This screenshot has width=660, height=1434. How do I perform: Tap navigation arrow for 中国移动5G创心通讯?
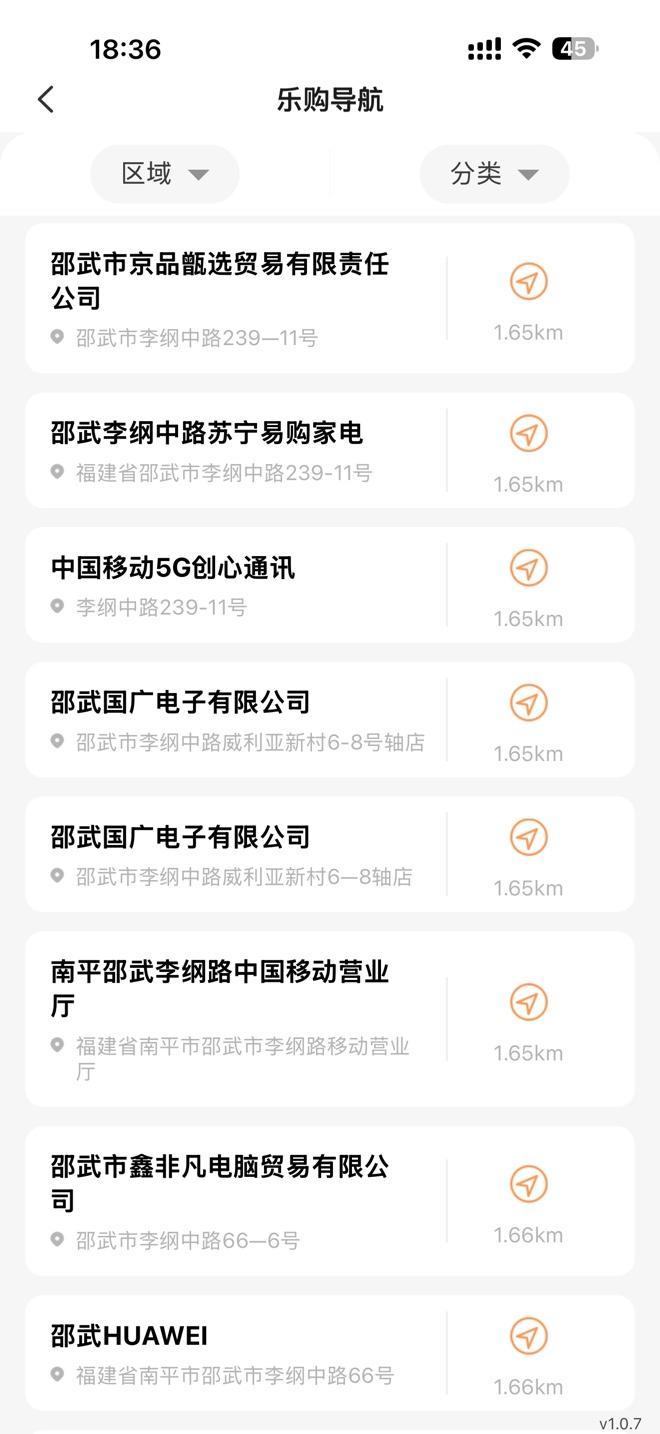click(x=528, y=568)
